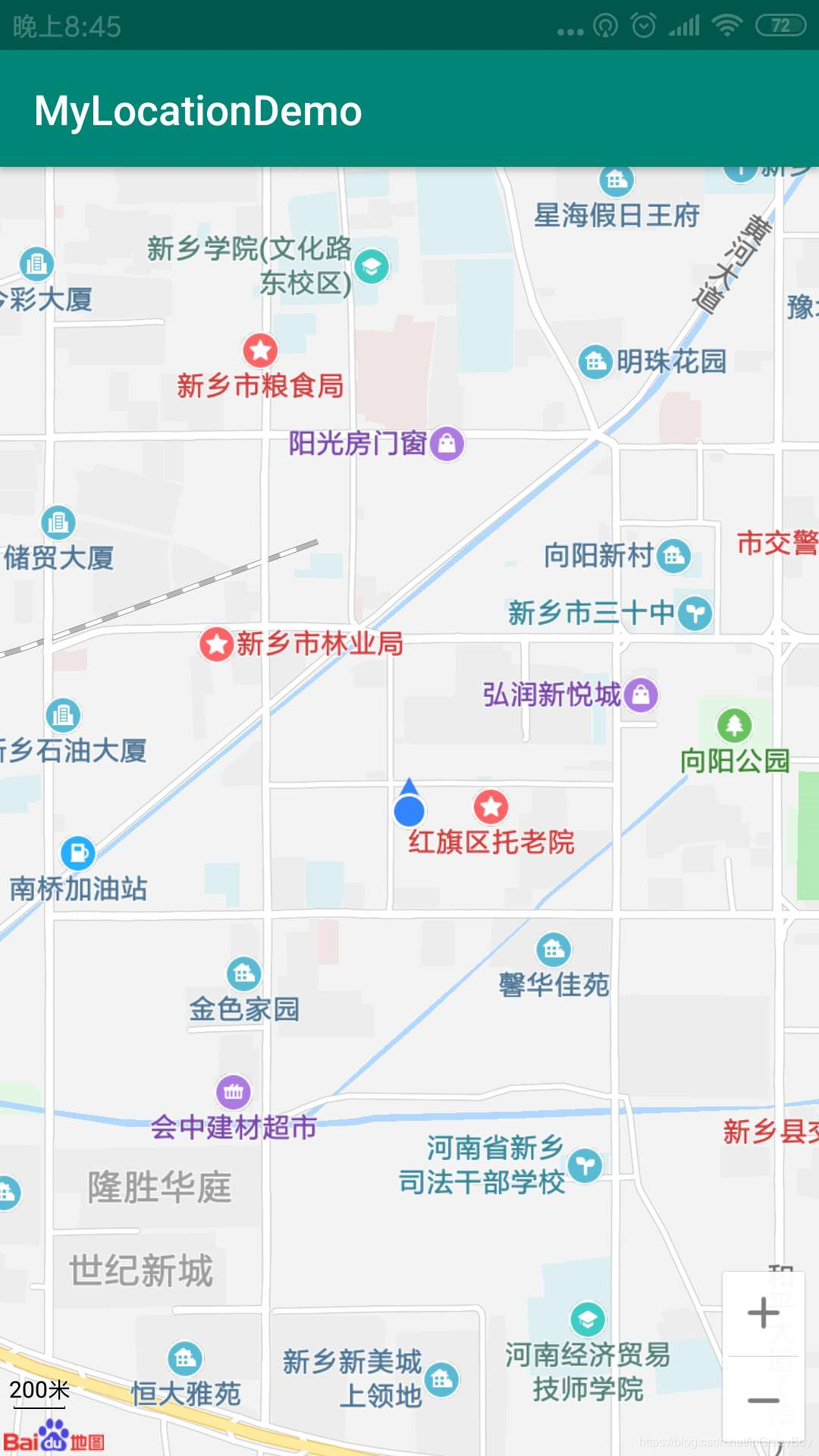Select the 阳光房门窗 shop marker
The width and height of the screenshot is (819, 1456).
tap(447, 444)
